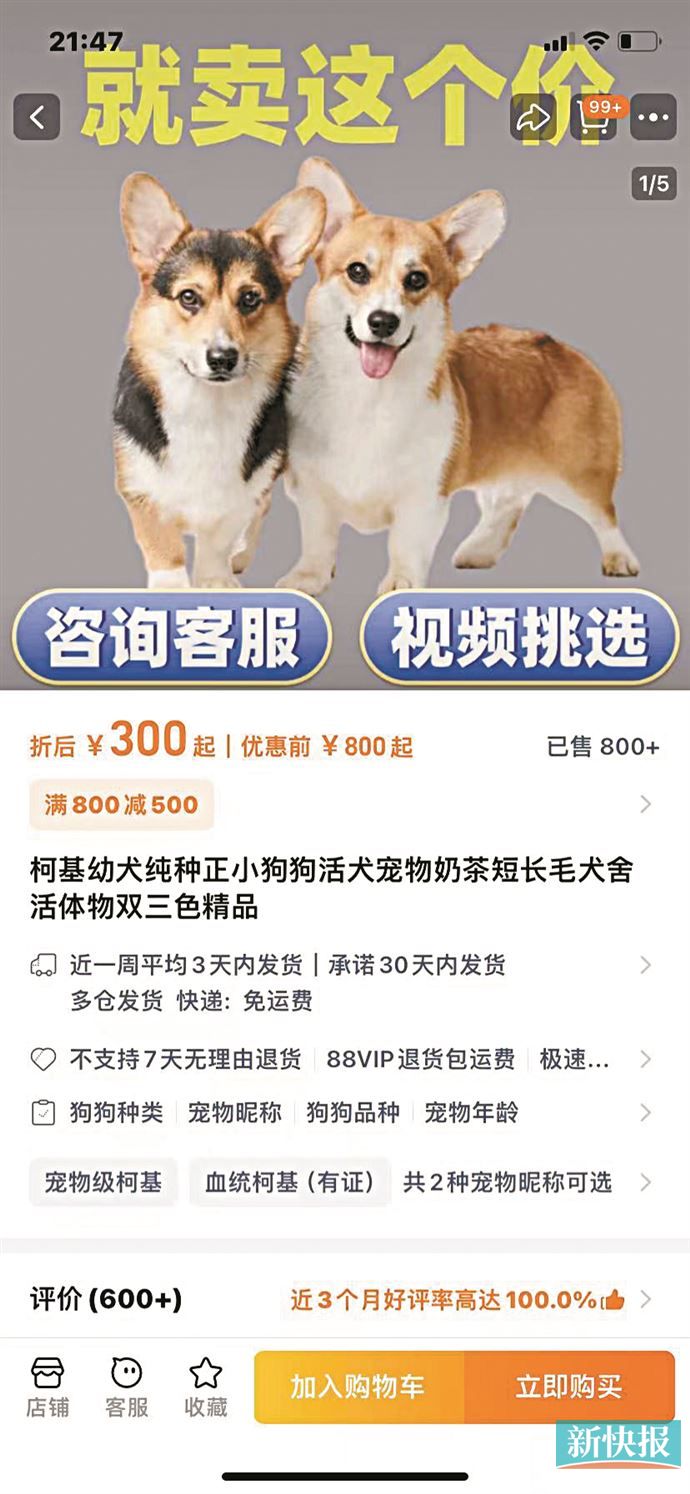Screen dimensions: 690x1494
Task: Tap 加入购物车 to add to cart
Action: coord(358,1387)
